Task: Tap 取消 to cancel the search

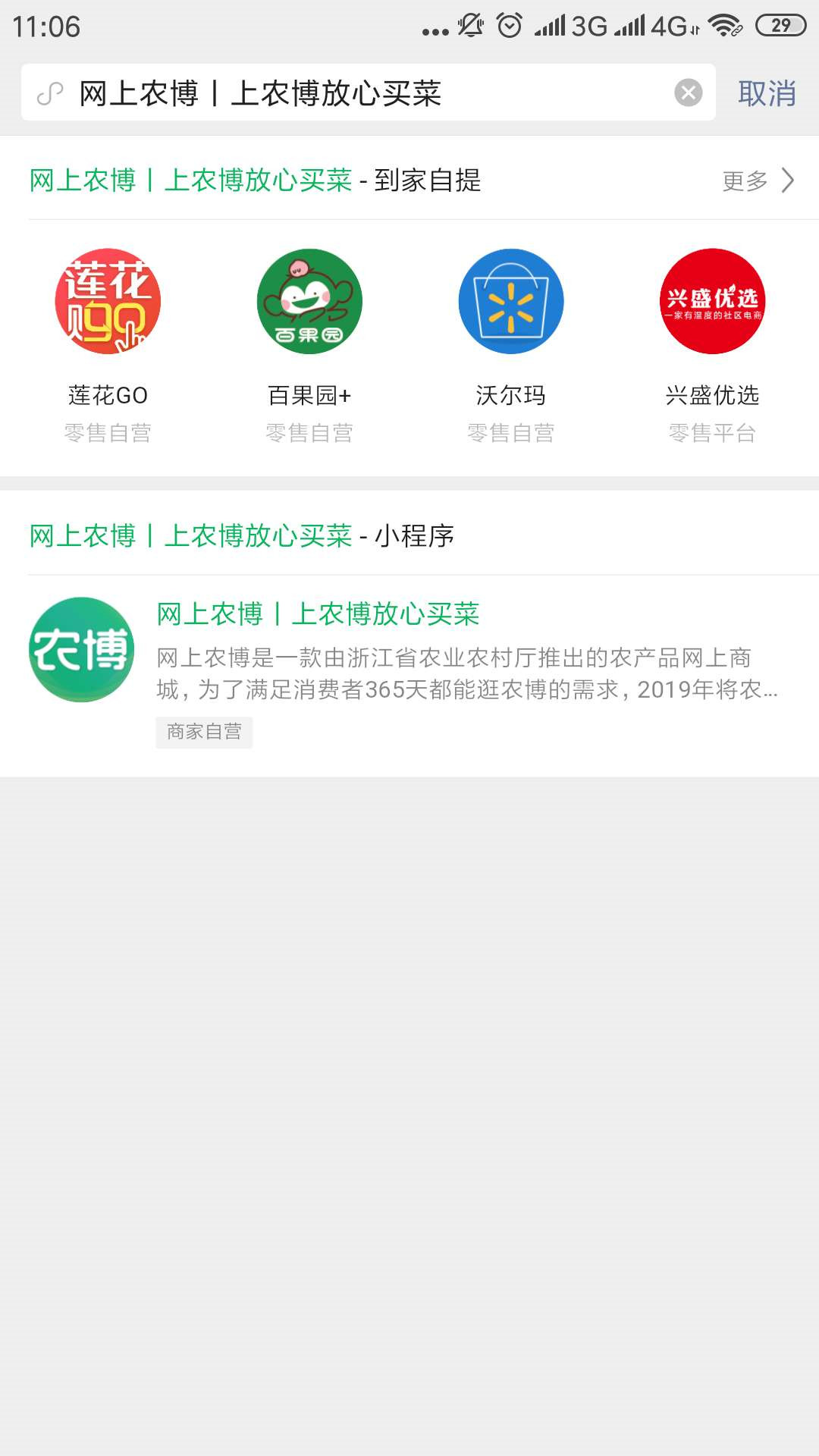Action: pyautogui.click(x=767, y=93)
